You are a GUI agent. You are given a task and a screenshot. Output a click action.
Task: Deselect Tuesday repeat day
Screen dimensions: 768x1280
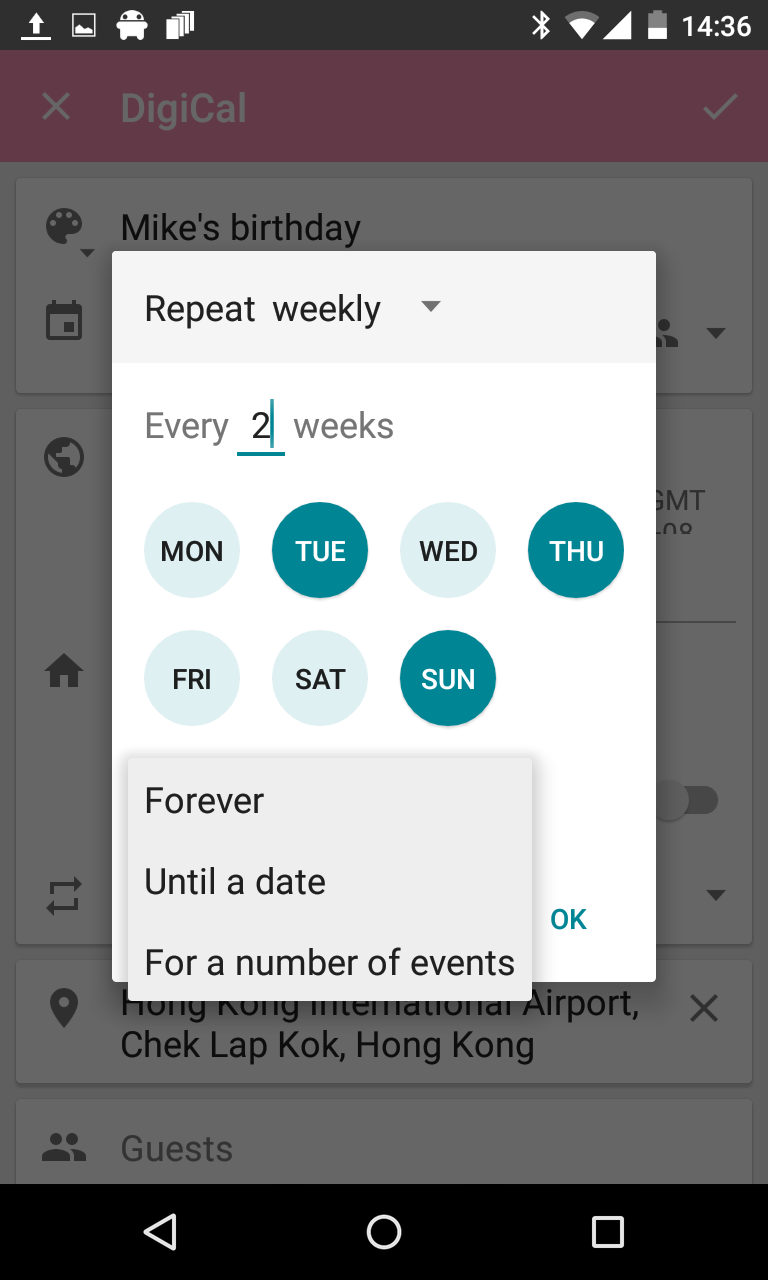(320, 551)
